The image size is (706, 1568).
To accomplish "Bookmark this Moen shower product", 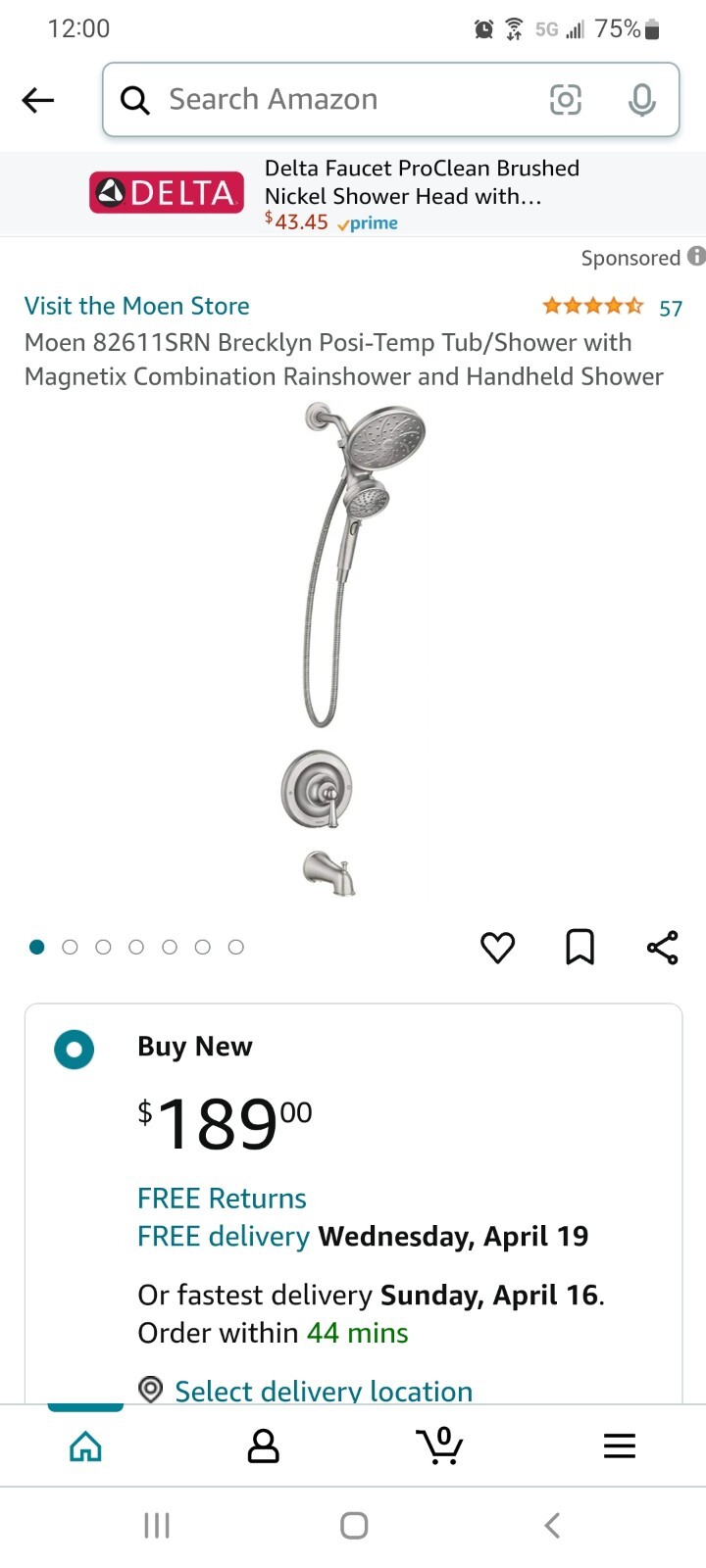I will click(580, 947).
